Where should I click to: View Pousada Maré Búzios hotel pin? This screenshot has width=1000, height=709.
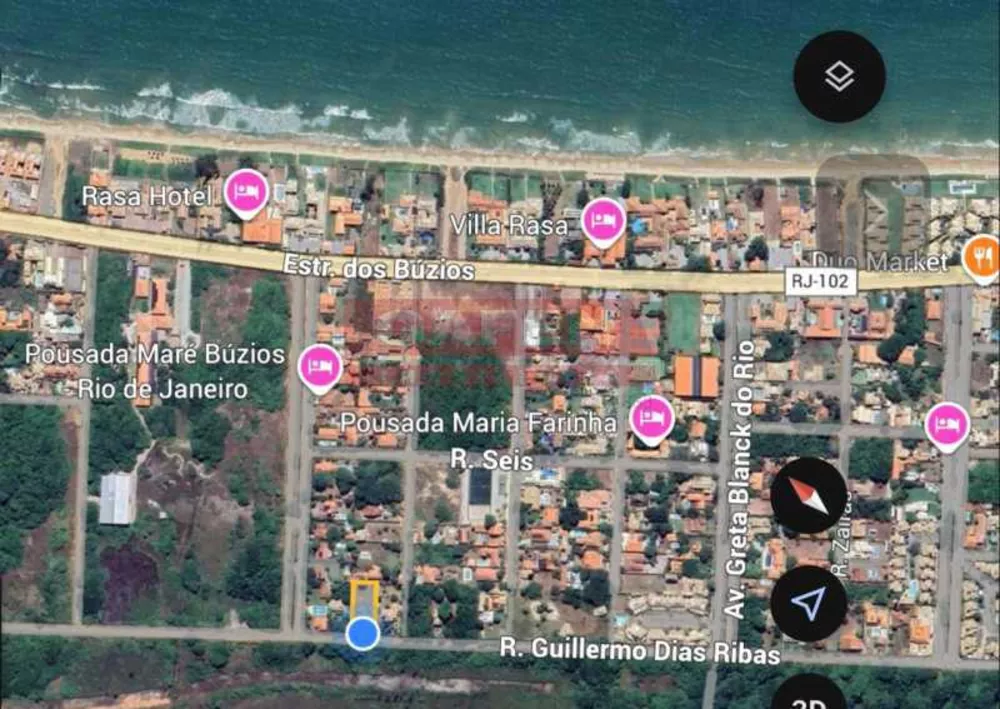coord(320,365)
